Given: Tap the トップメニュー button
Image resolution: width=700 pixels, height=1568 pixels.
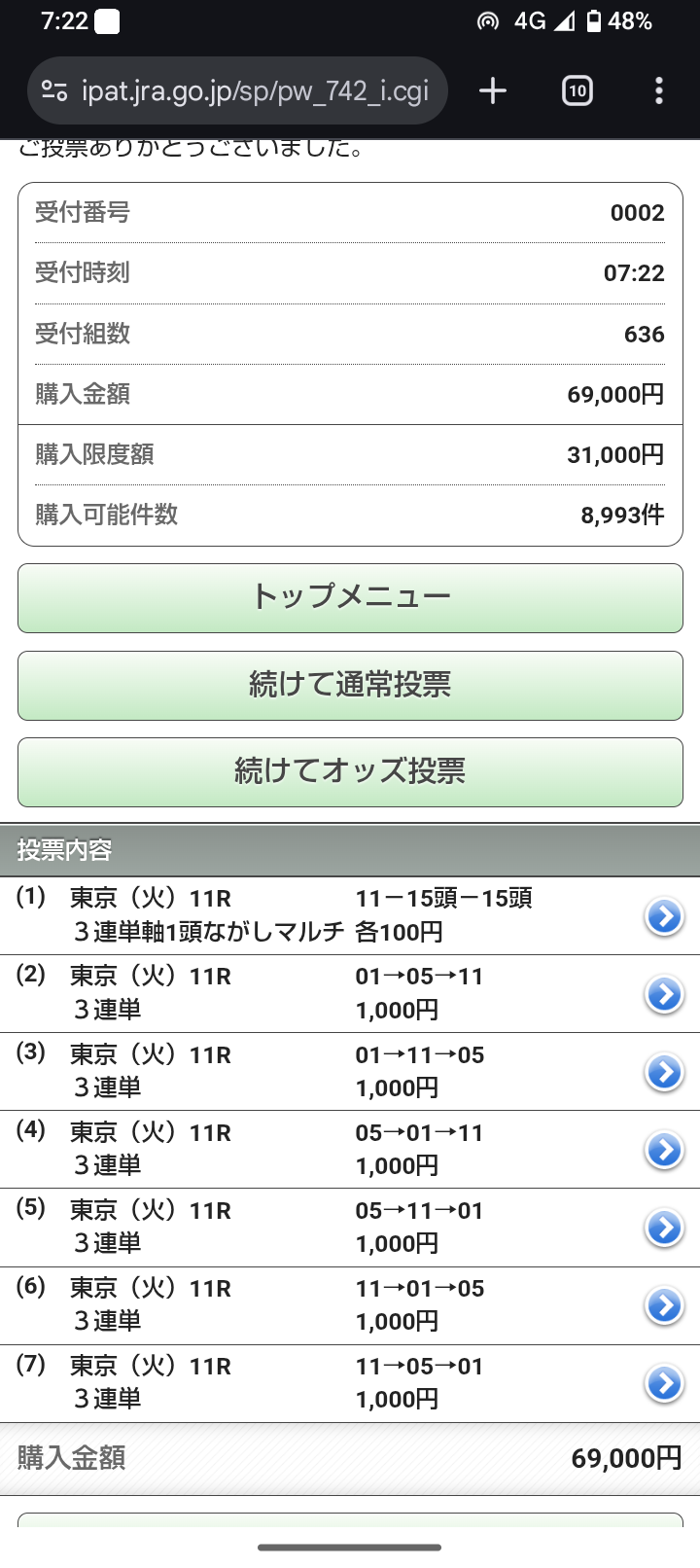Looking at the screenshot, I should tap(350, 597).
